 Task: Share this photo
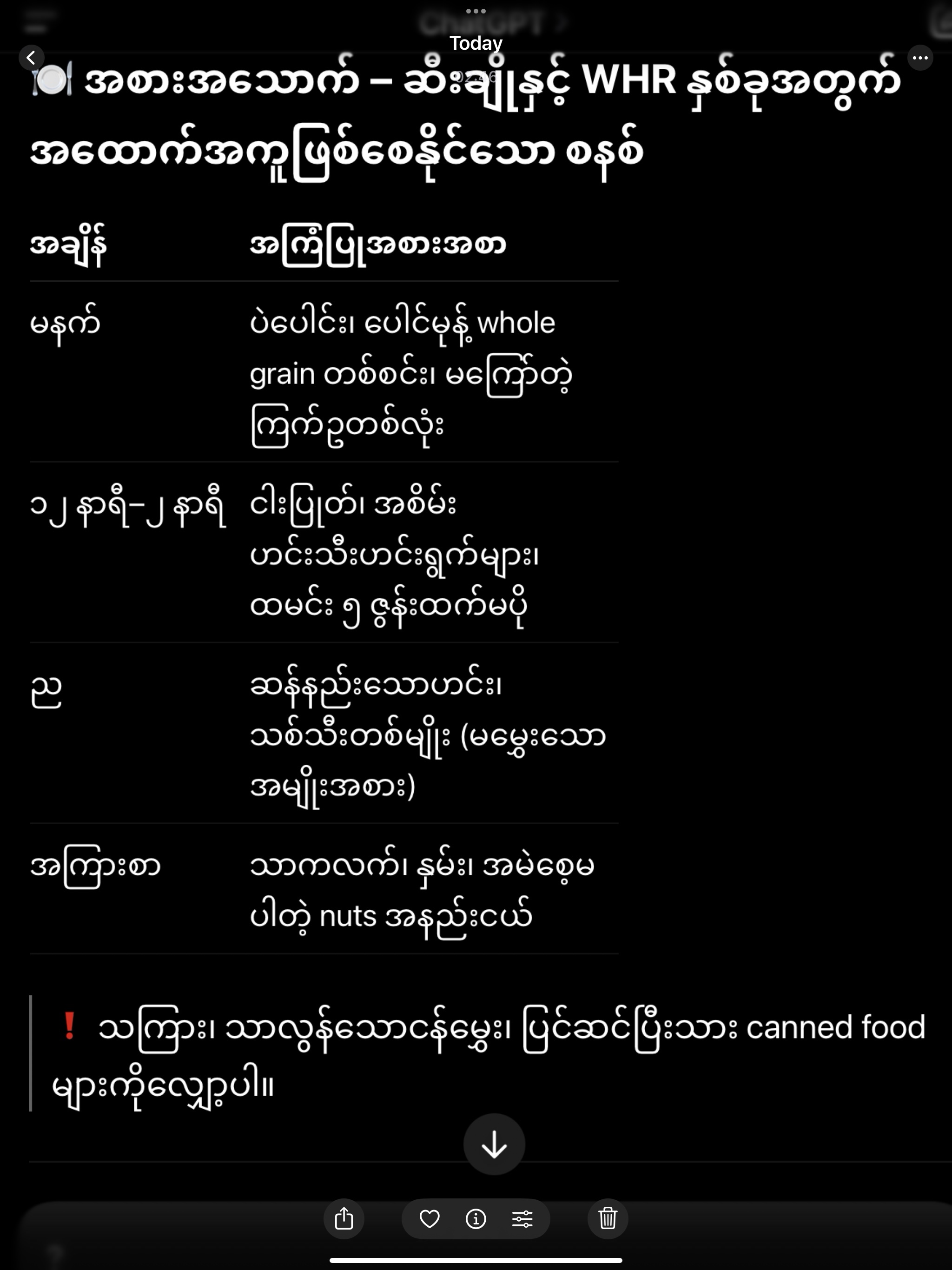(x=344, y=1218)
